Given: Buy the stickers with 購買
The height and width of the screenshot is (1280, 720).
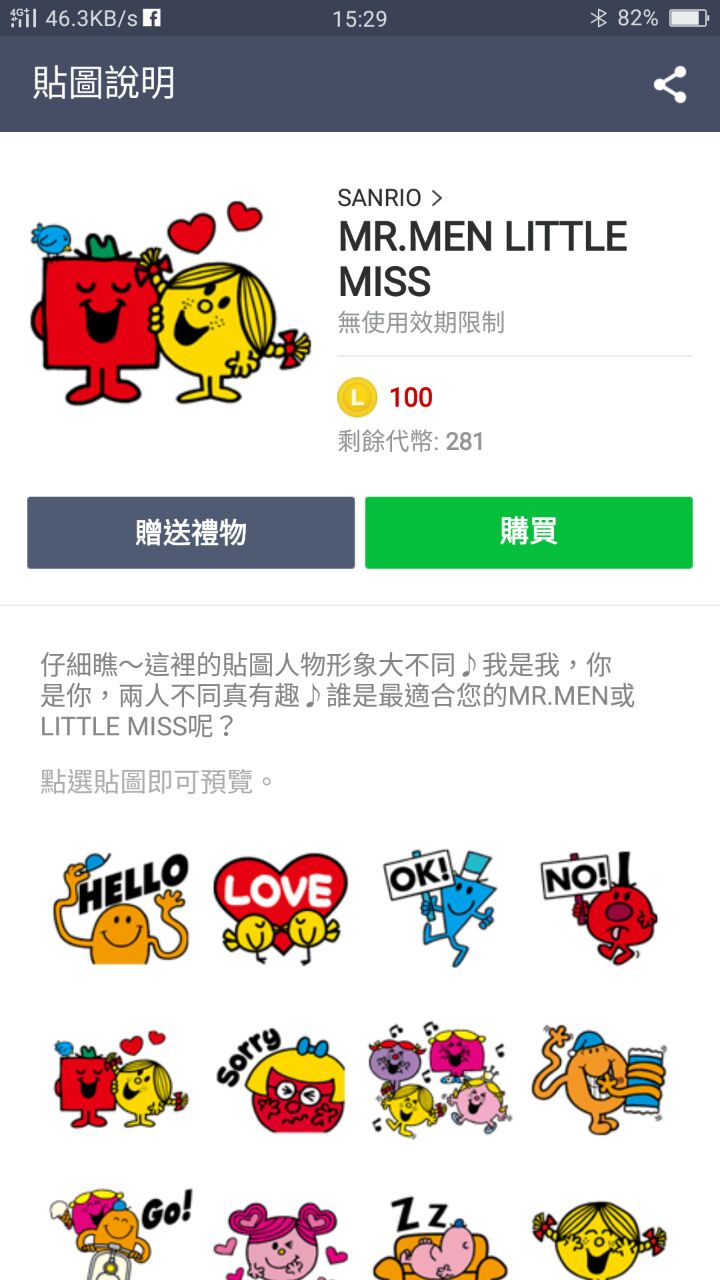Looking at the screenshot, I should 528,533.
